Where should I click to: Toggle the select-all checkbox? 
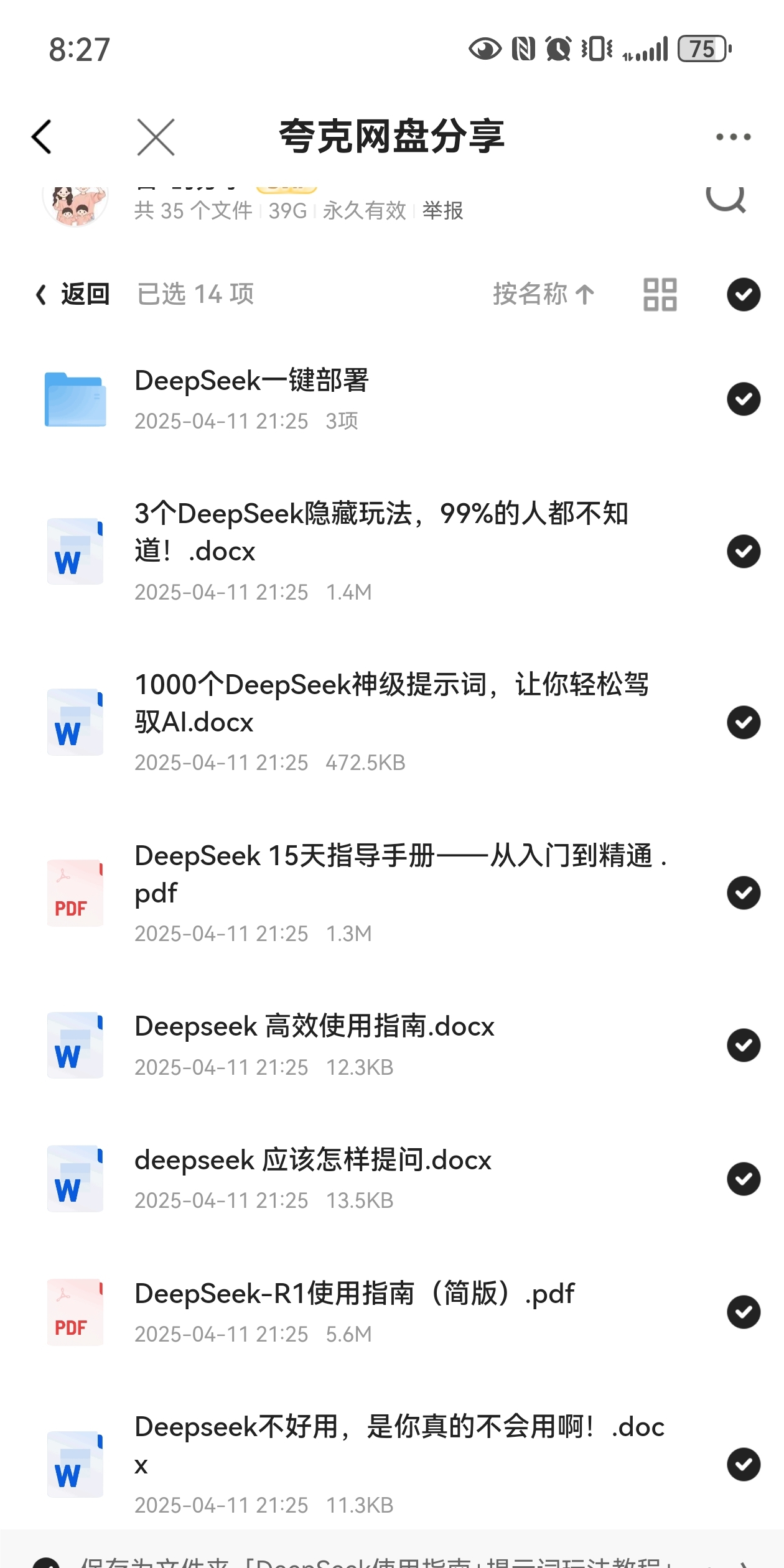(744, 294)
